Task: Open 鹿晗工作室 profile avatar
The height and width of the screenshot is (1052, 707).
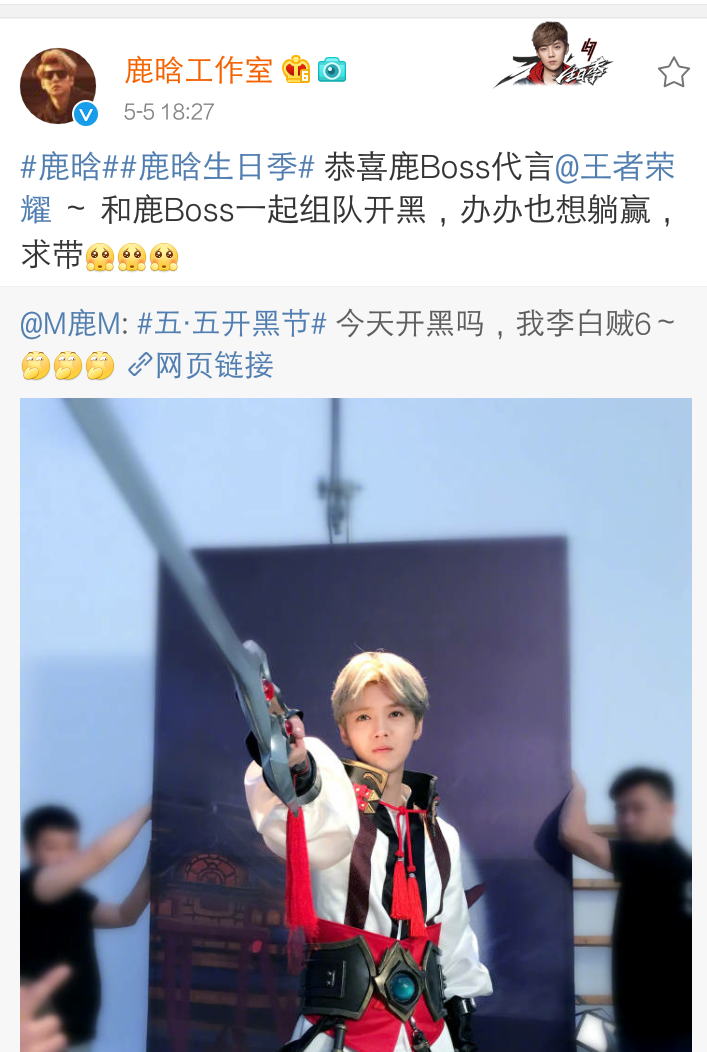Action: point(58,86)
